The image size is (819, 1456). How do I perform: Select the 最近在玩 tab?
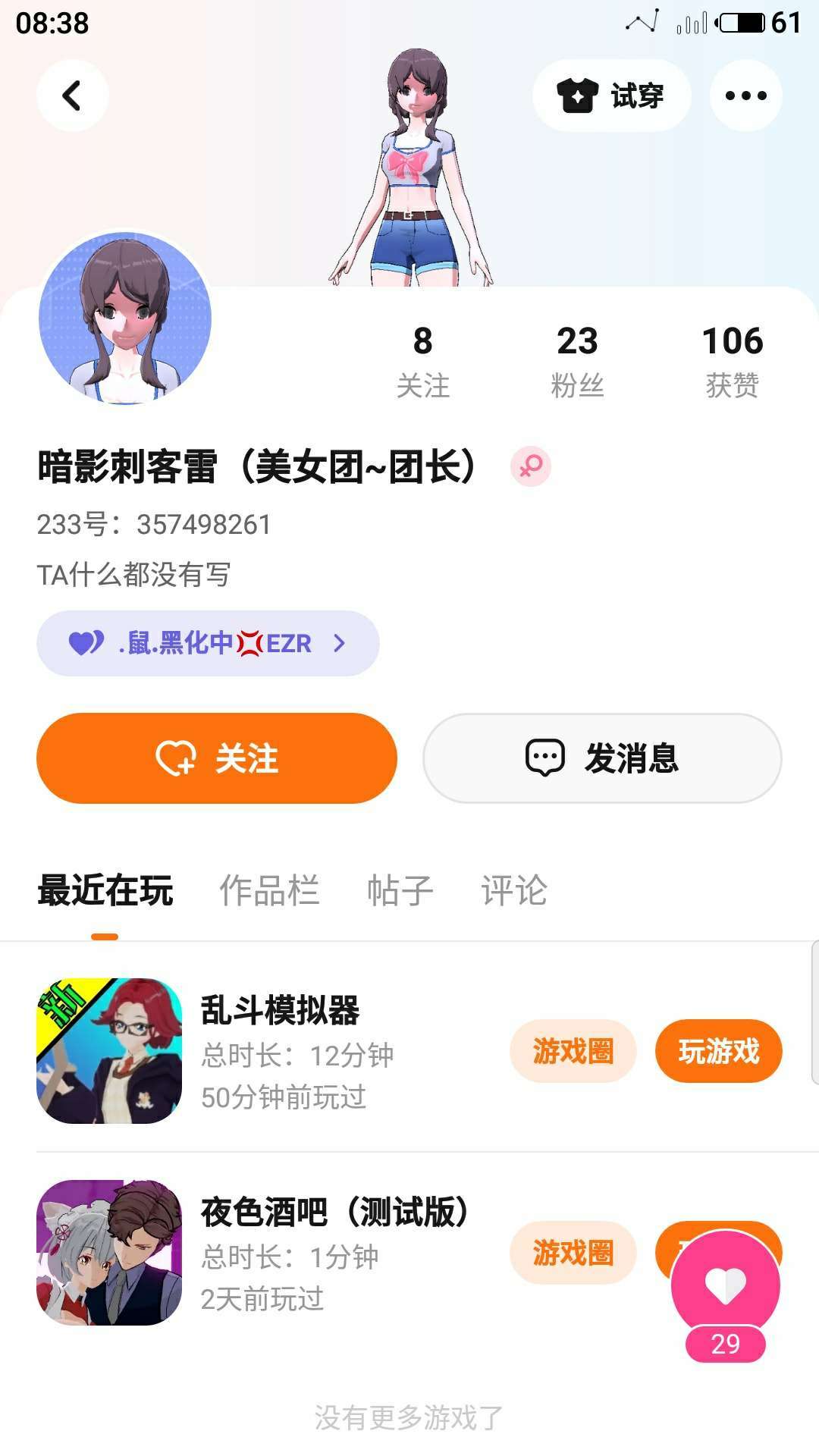pos(105,890)
